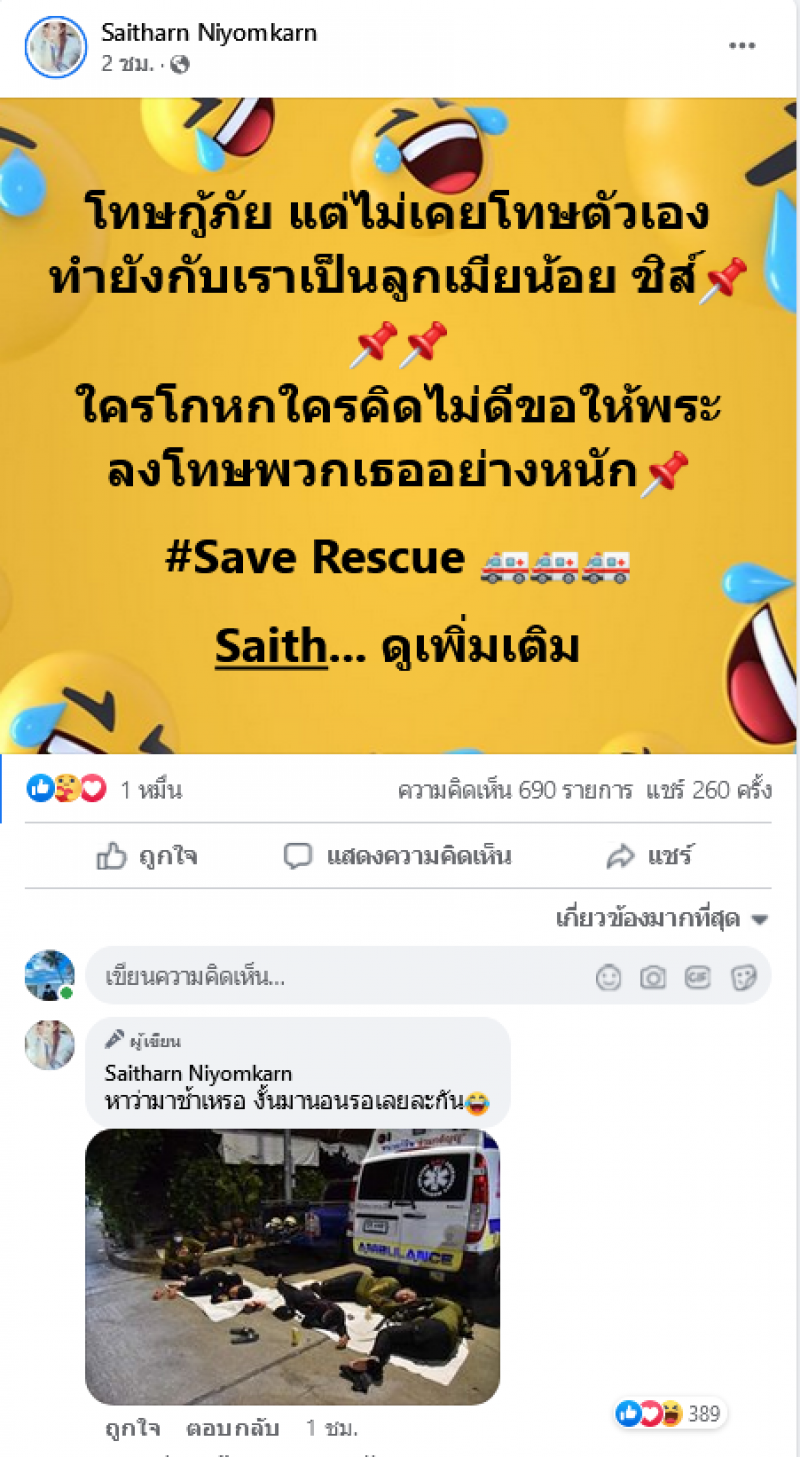Like the post with ถูกใจ button
The image size is (800, 1457).
[x=147, y=856]
